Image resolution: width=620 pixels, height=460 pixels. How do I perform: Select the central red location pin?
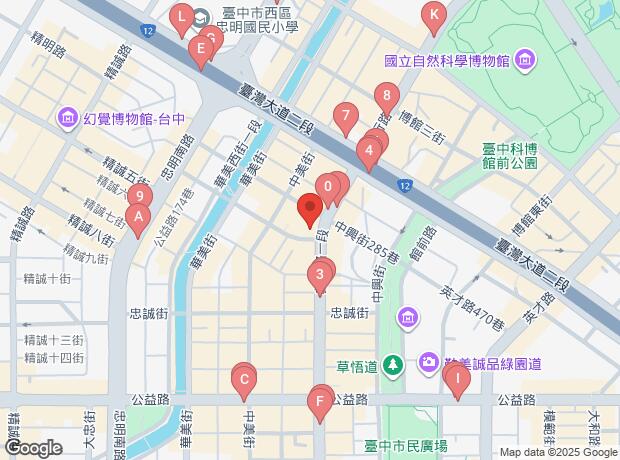click(309, 210)
